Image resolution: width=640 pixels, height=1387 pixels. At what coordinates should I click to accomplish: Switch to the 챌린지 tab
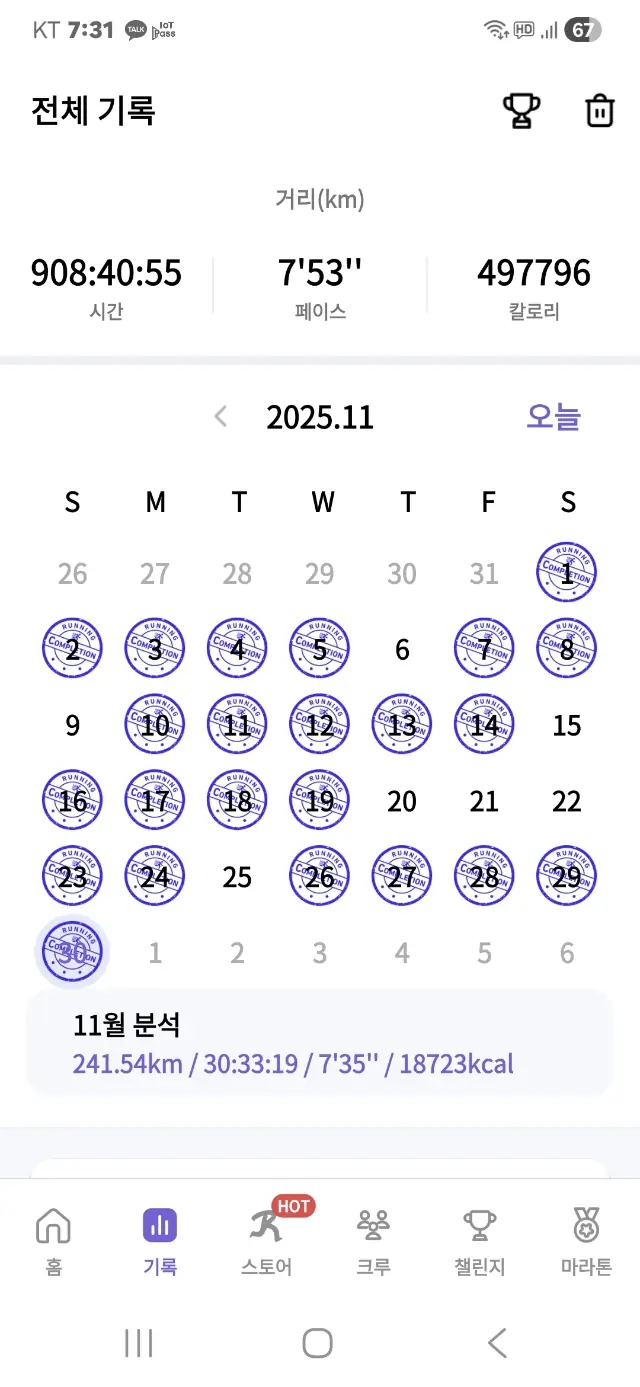480,1240
